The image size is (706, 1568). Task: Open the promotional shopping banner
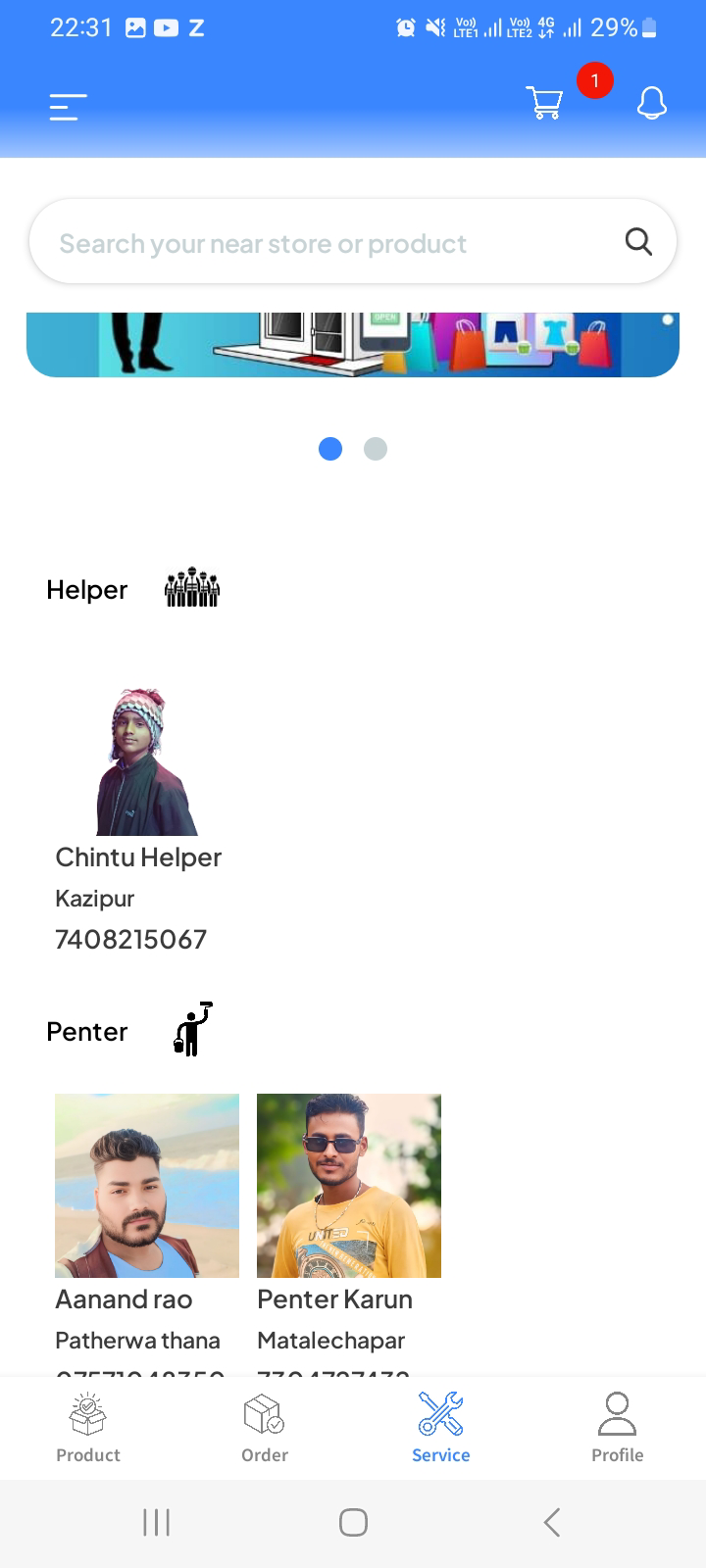click(353, 344)
